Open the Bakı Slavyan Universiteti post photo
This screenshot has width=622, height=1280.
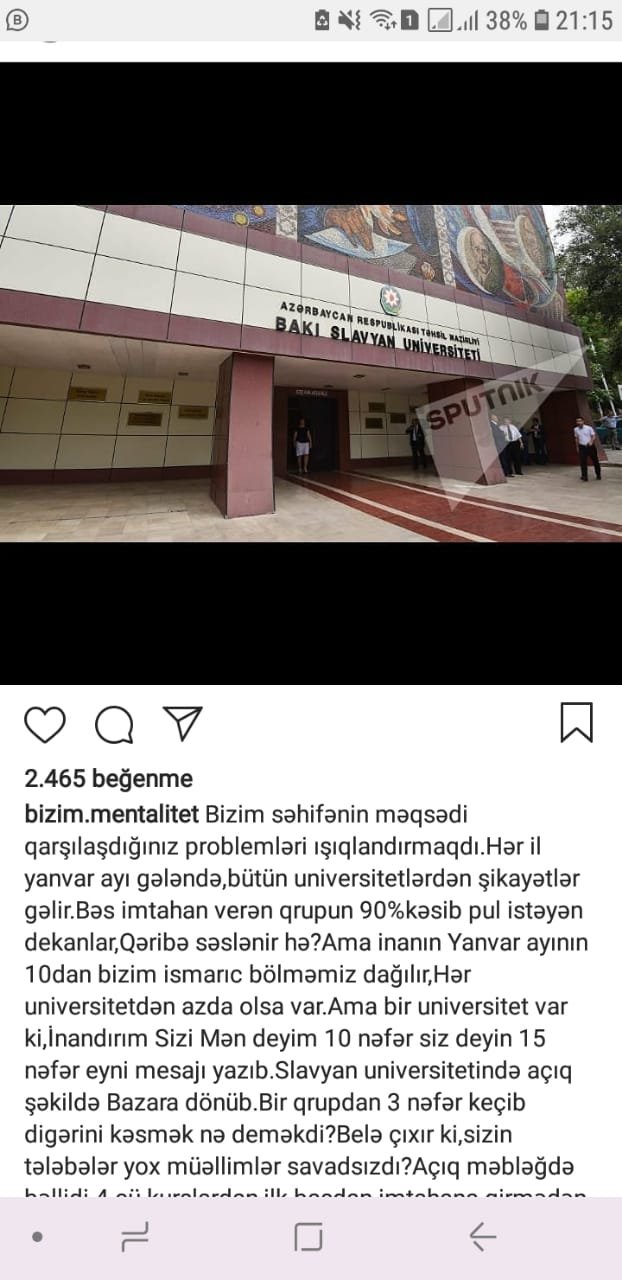point(311,373)
